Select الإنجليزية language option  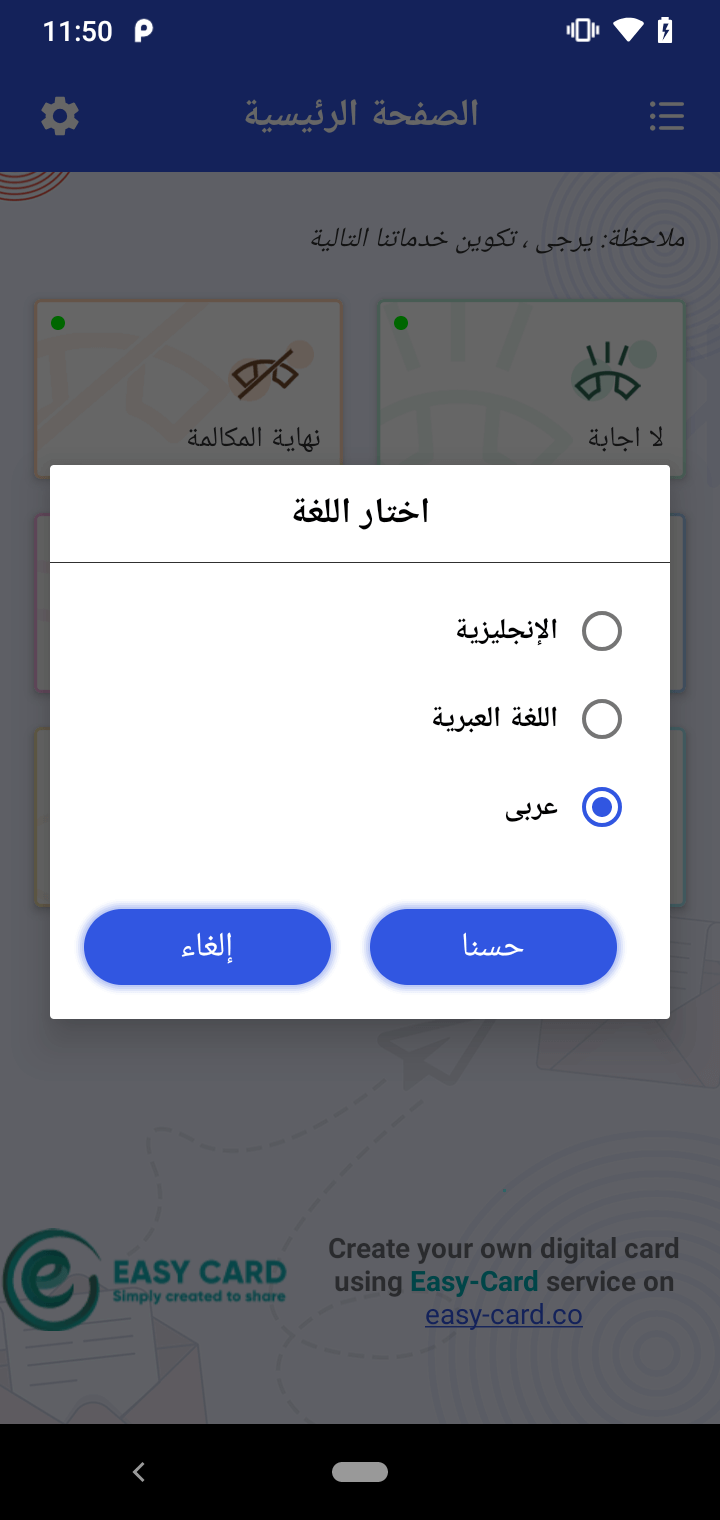(602, 630)
